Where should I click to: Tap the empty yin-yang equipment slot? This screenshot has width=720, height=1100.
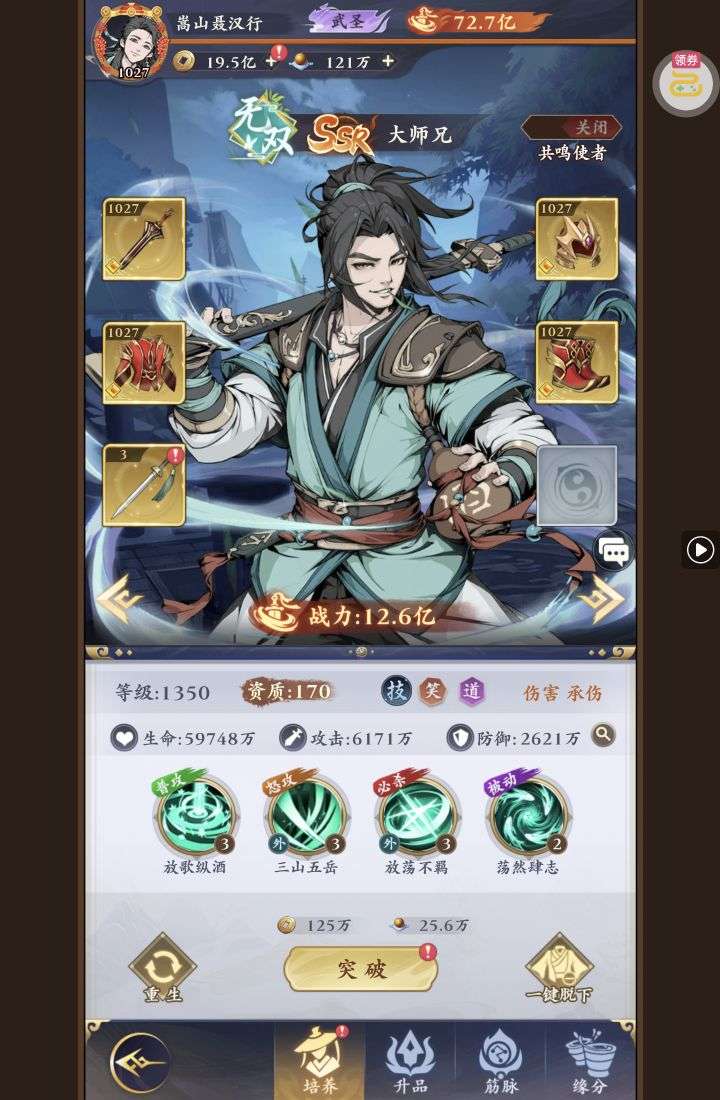pos(577,485)
